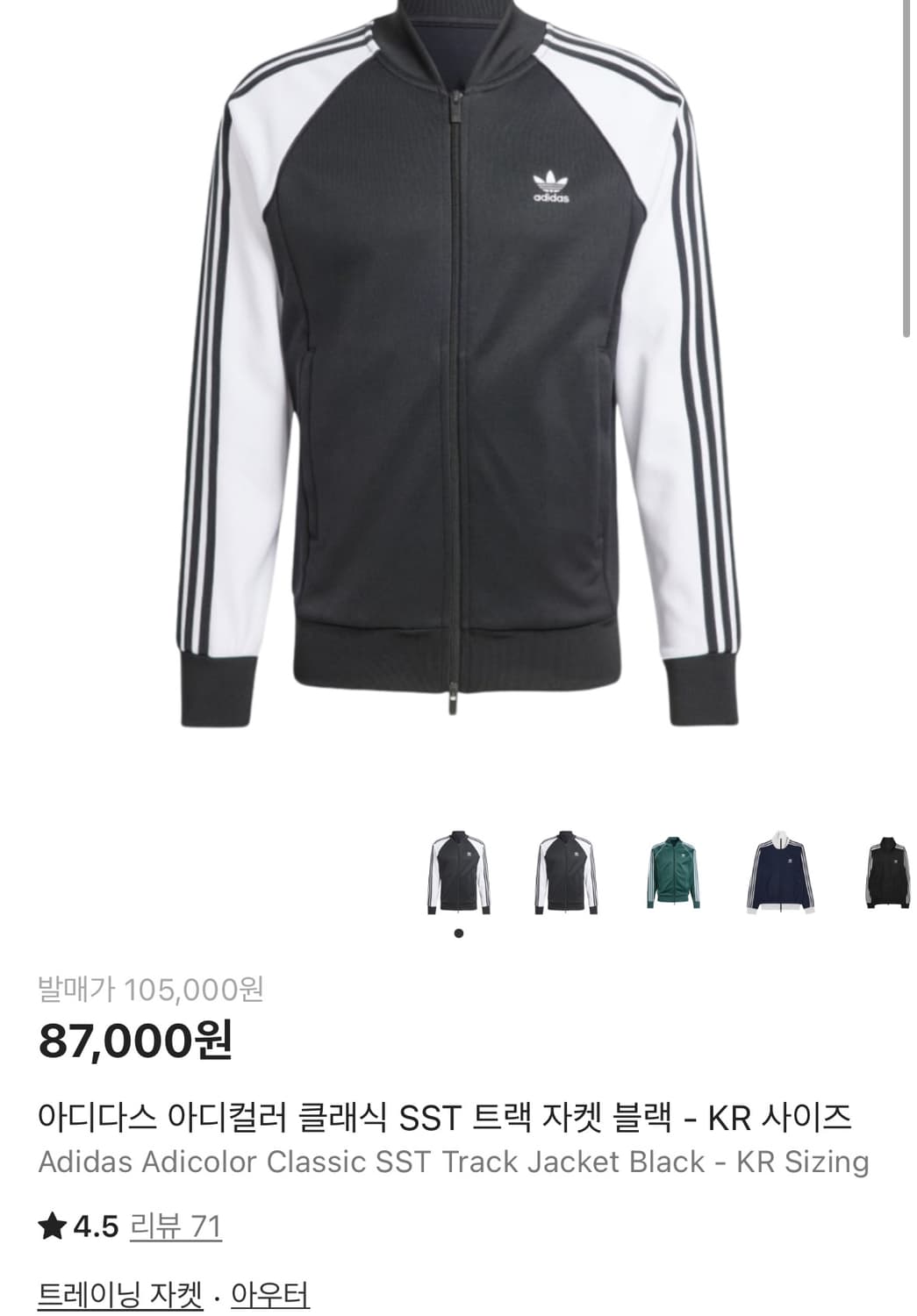Click the carousel dot indicator

coord(457,934)
